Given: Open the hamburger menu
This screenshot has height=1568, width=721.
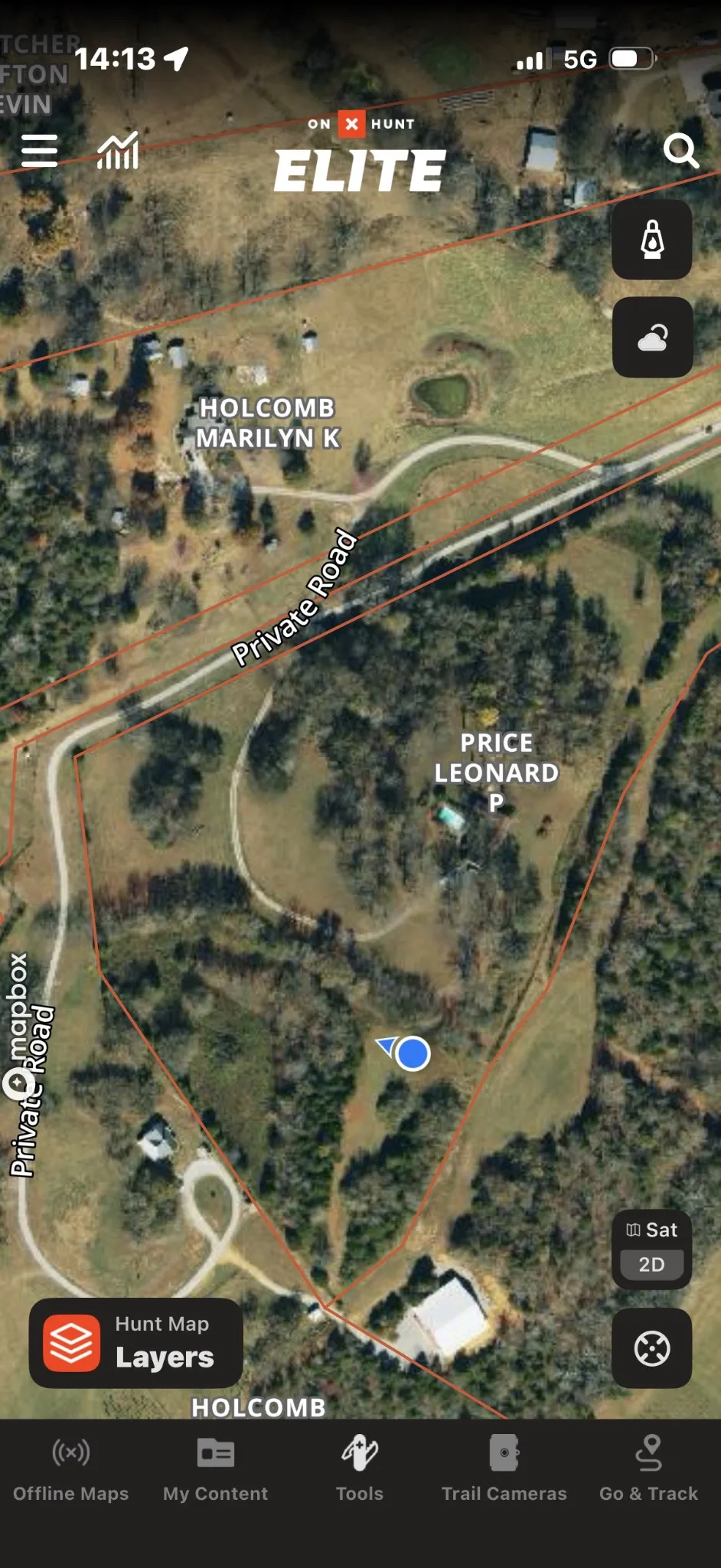Looking at the screenshot, I should 40,150.
